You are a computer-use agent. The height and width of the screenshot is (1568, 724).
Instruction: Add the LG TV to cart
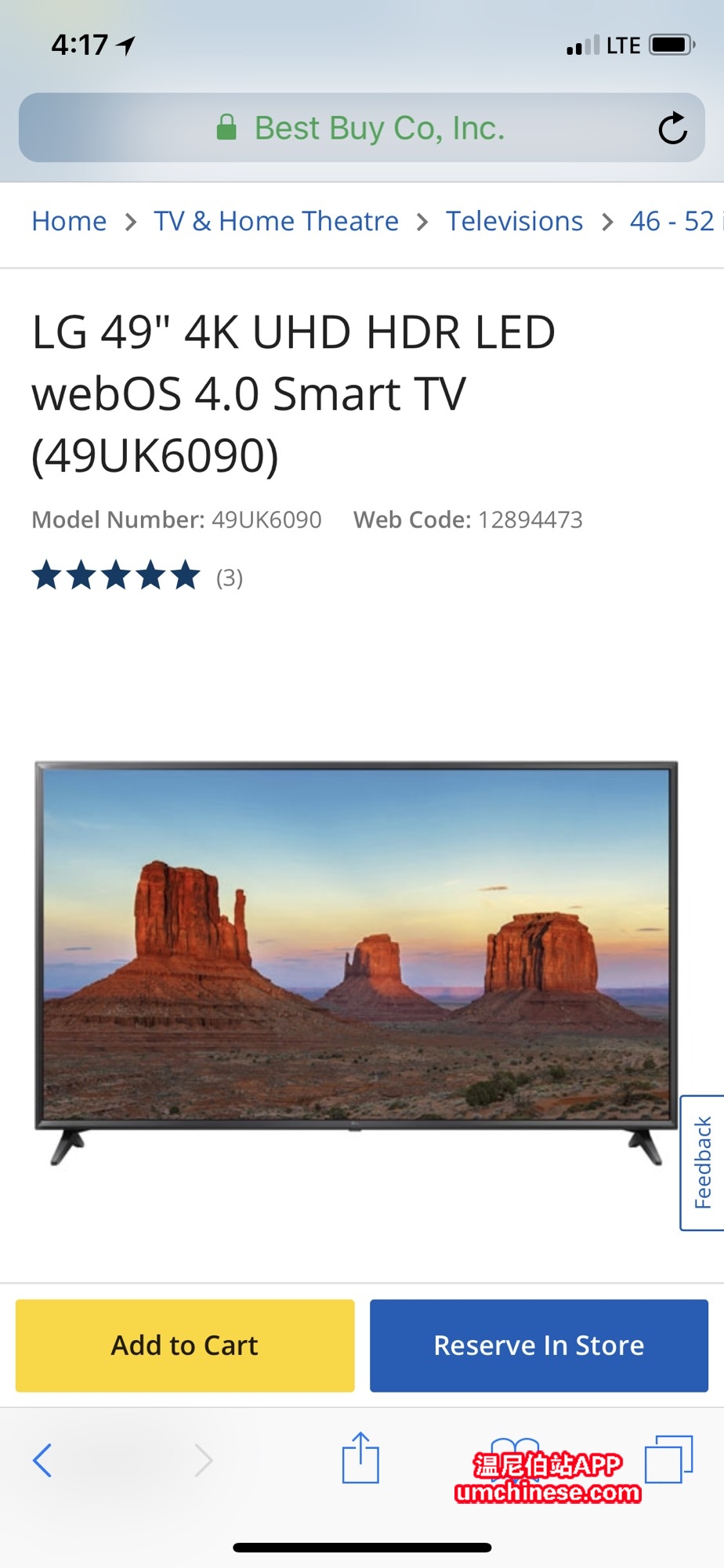tap(185, 1345)
